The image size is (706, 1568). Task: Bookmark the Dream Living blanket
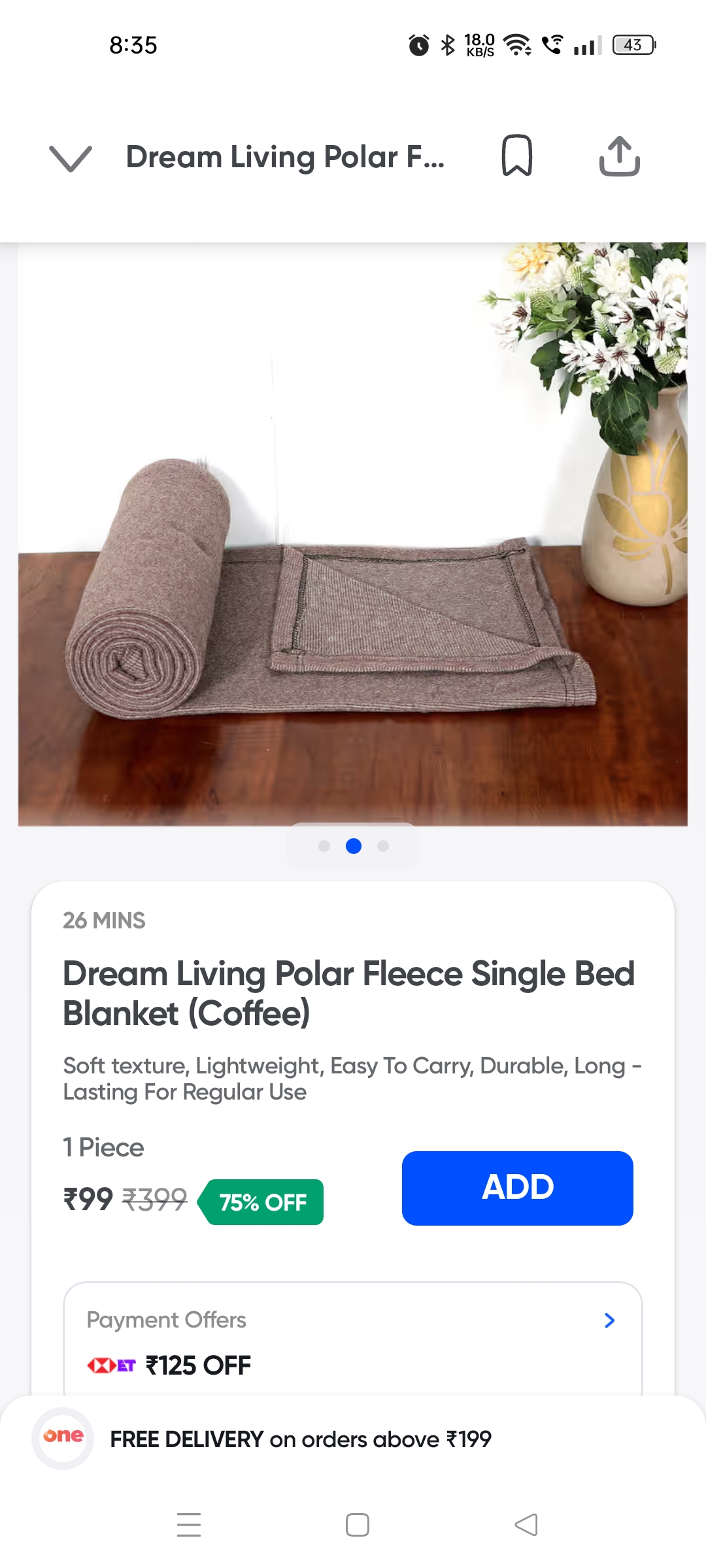coord(516,156)
